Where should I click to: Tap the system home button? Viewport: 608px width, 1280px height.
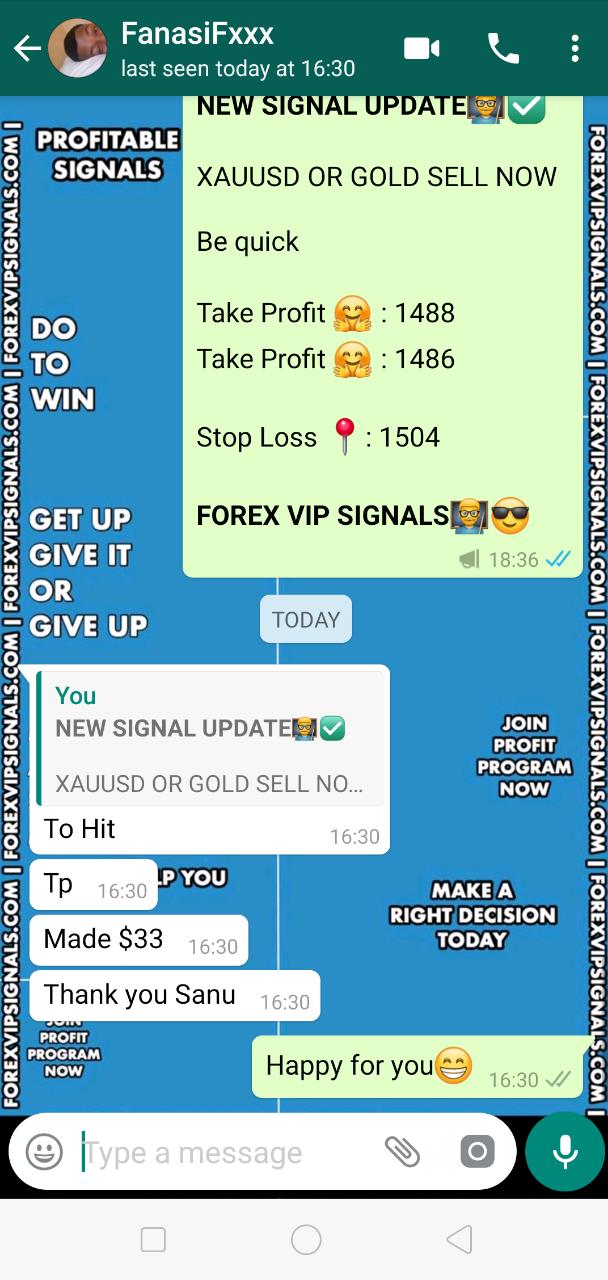point(306,1240)
